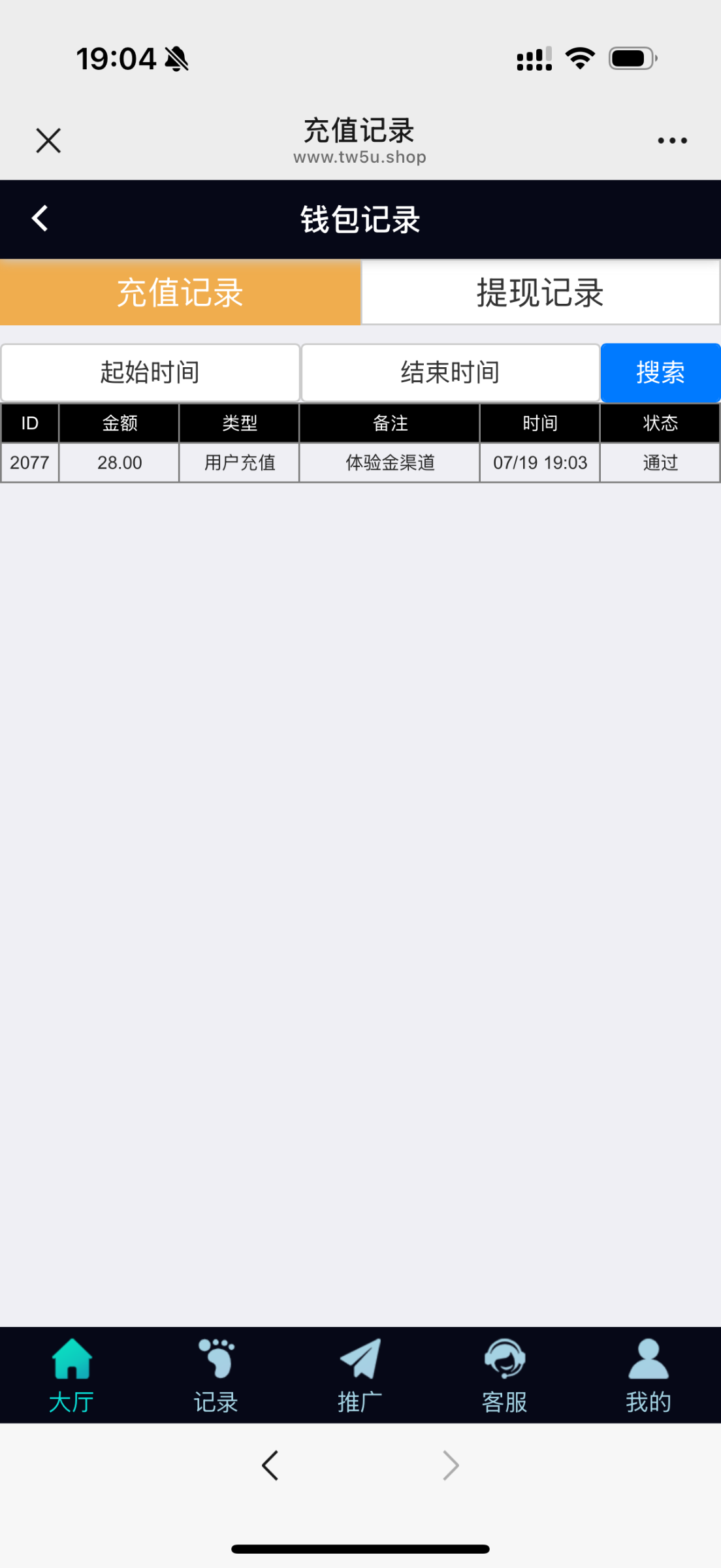Pick the 结束时间 end date
The width and height of the screenshot is (721, 1568).
click(x=450, y=372)
